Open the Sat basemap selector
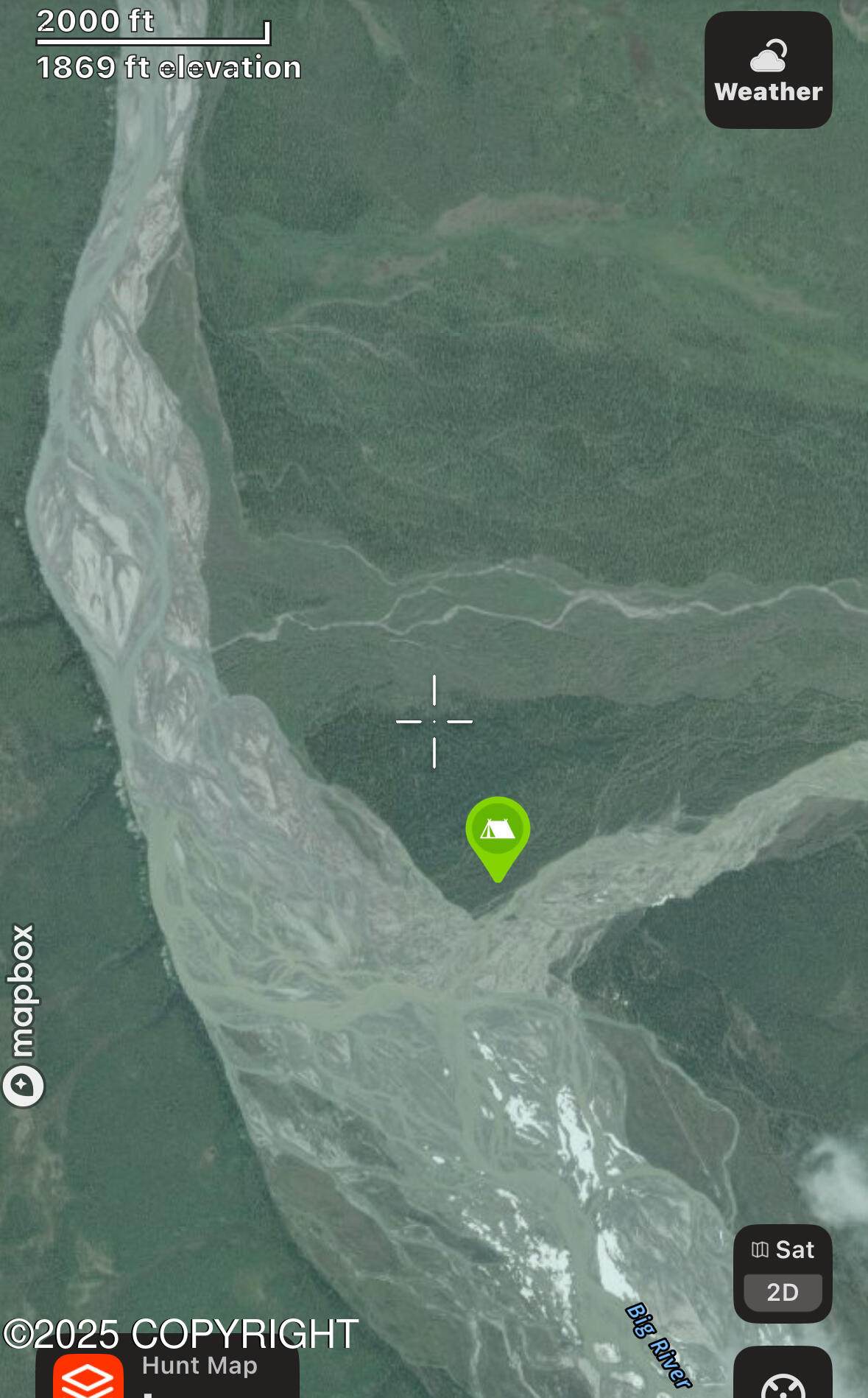This screenshot has width=868, height=1398. (783, 1249)
